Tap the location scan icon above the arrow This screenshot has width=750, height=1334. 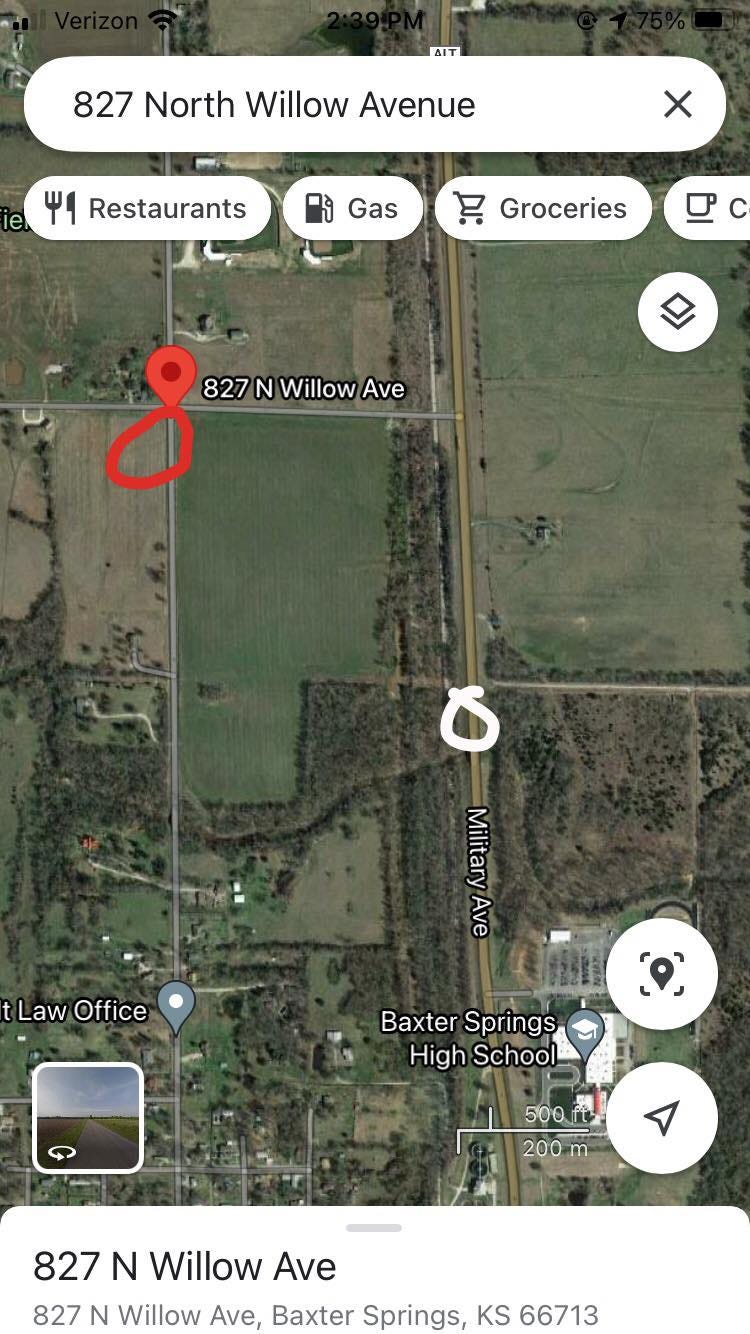[661, 971]
